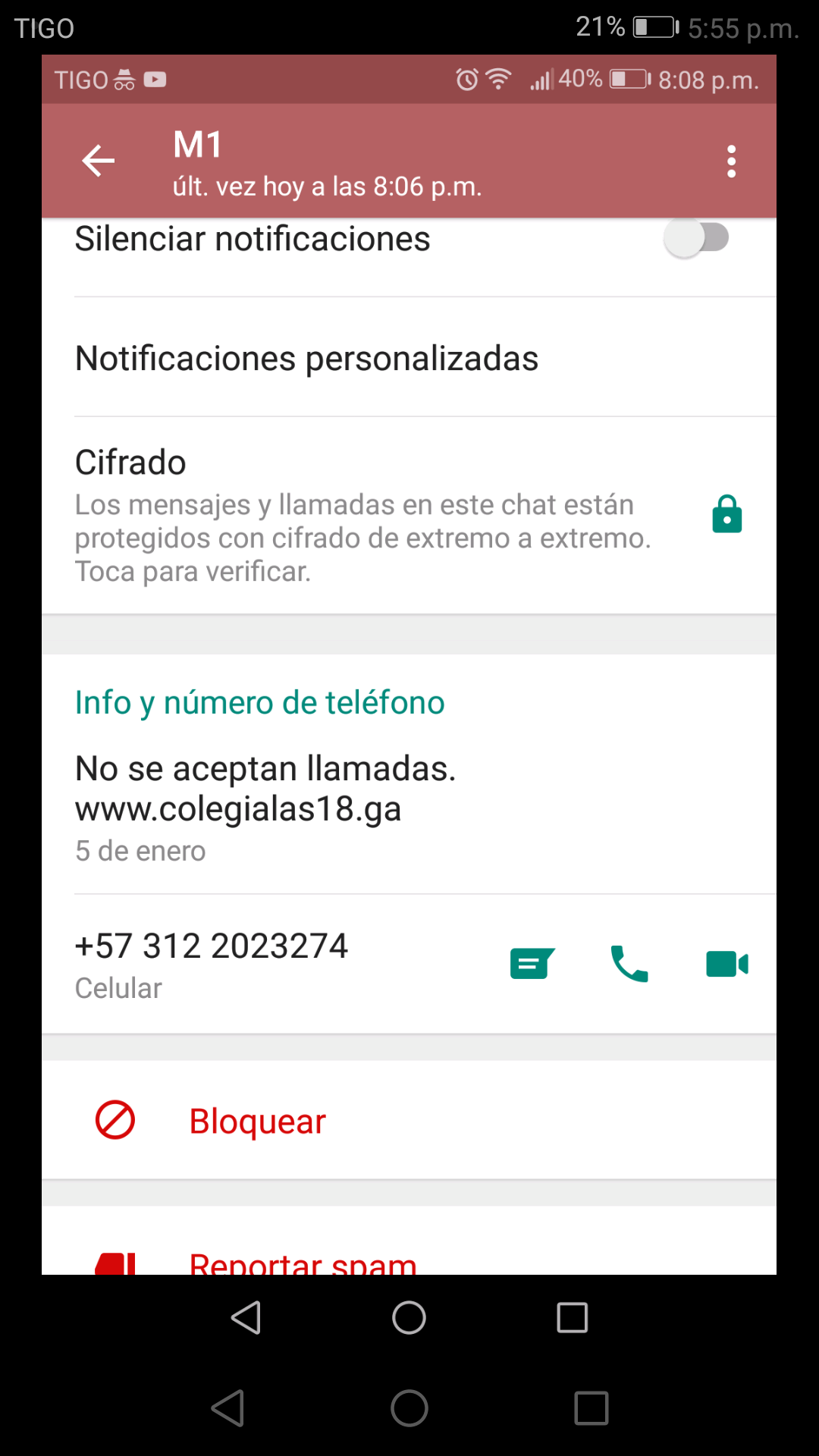Select Bloquear to block this contact
The image size is (819, 1456).
coord(257,1121)
